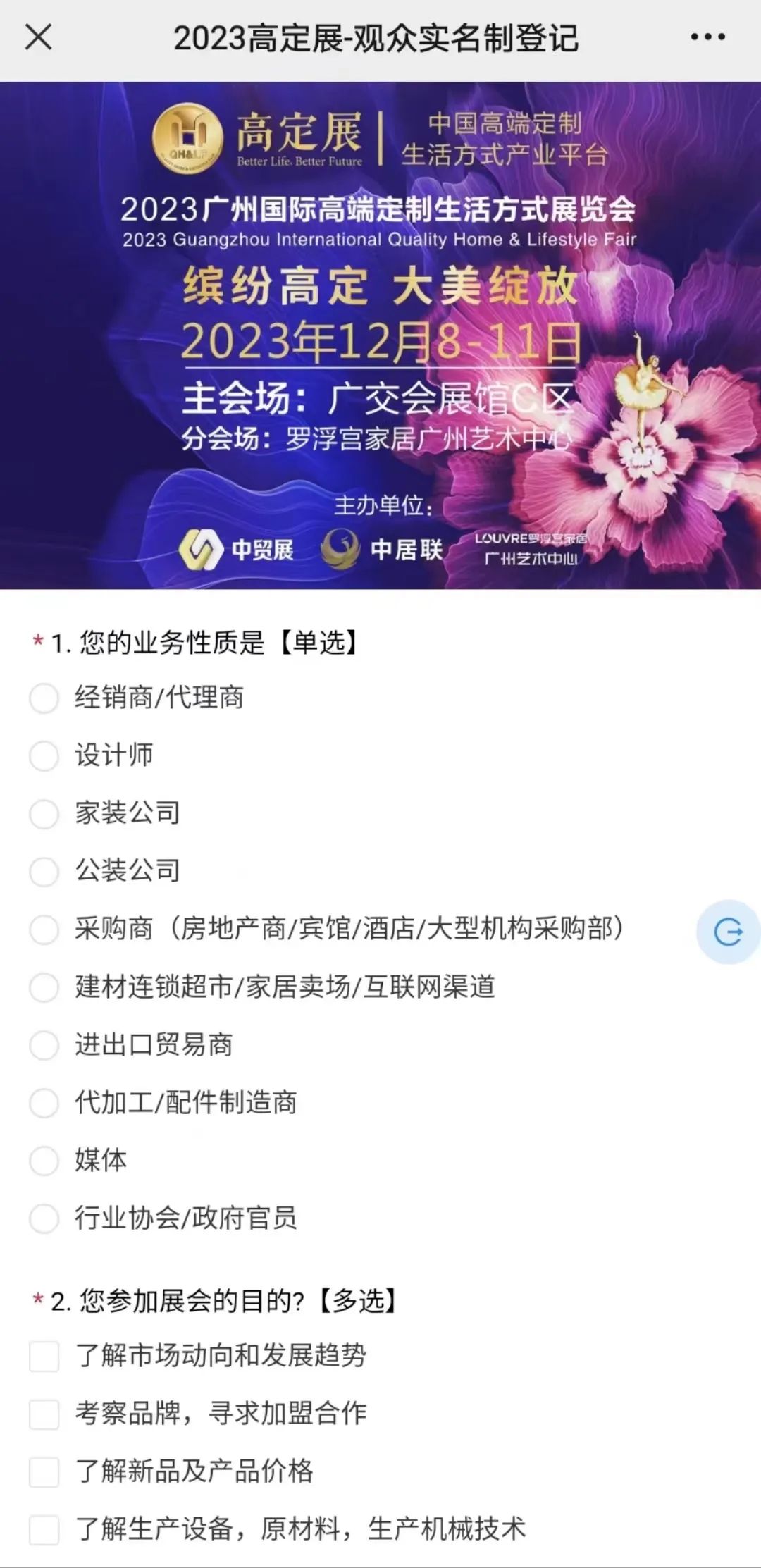Select 家装公司 option
Viewport: 761px width, 1568px height.
(x=44, y=814)
